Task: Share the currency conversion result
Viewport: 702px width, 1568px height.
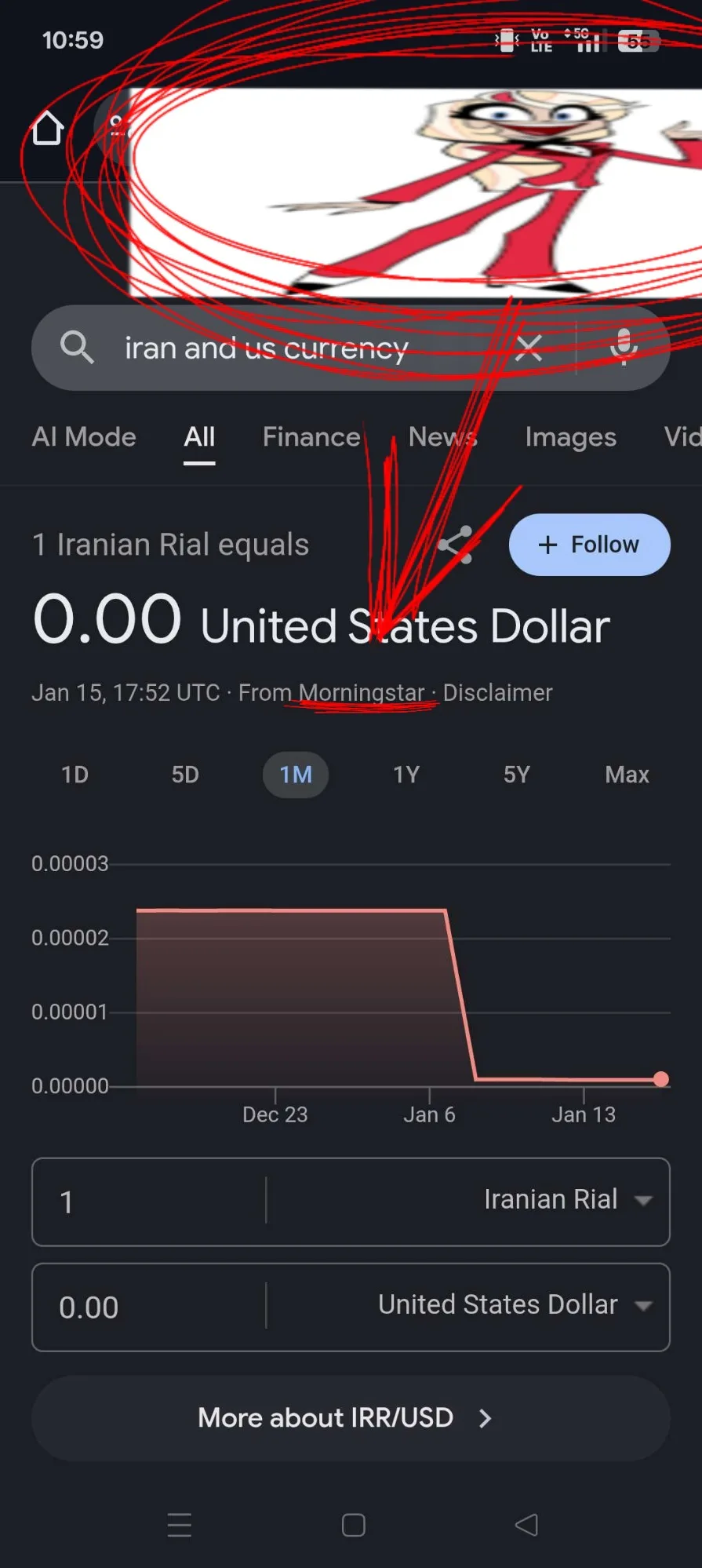Action: point(456,545)
